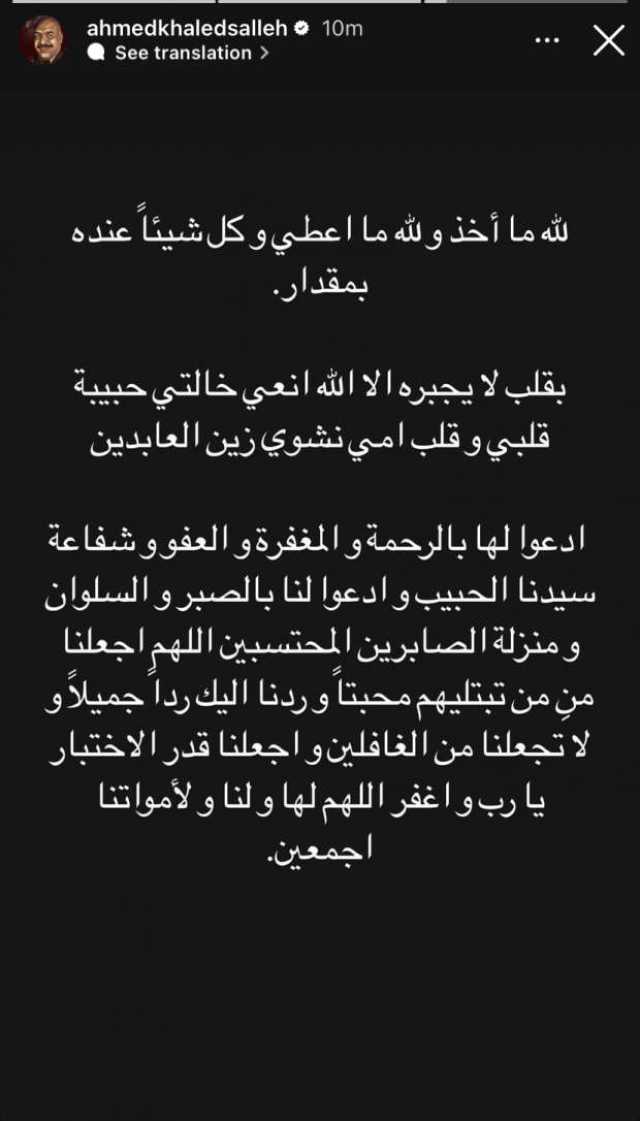Close the story viewer
The image size is (640, 1121).
pos(608,41)
